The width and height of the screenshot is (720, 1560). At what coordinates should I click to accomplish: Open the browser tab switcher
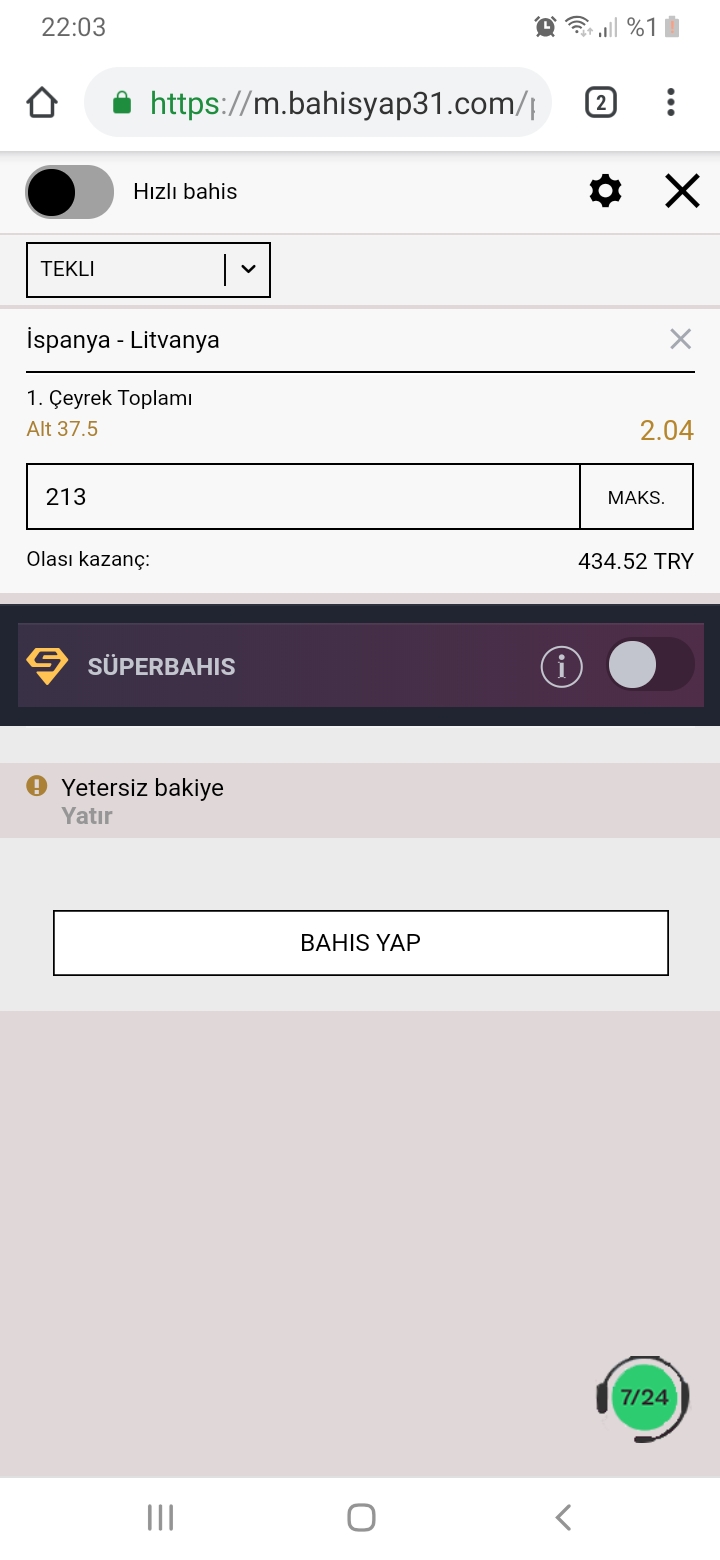pos(600,103)
